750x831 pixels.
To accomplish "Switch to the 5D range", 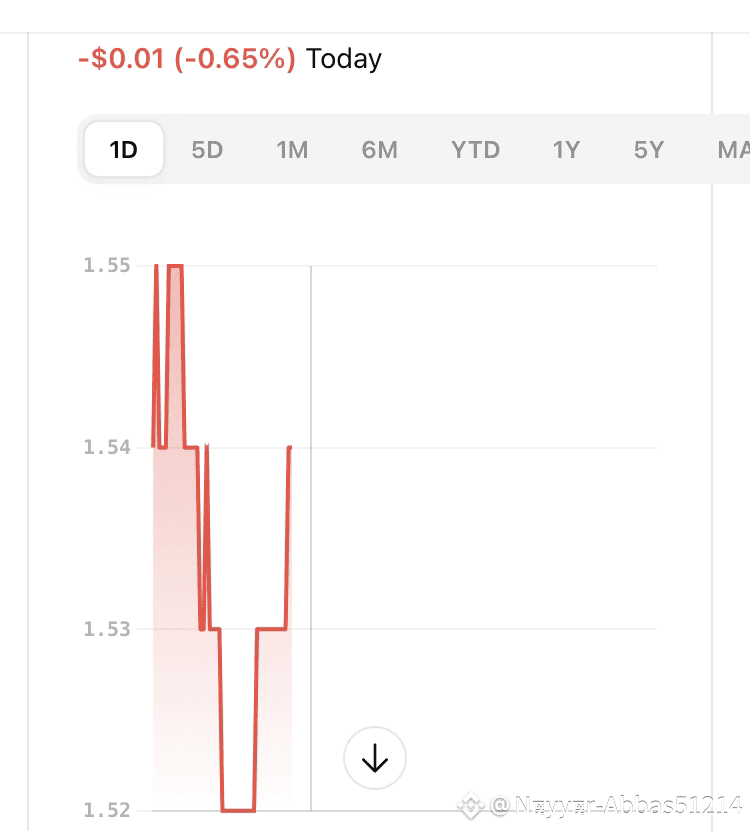I will (207, 150).
